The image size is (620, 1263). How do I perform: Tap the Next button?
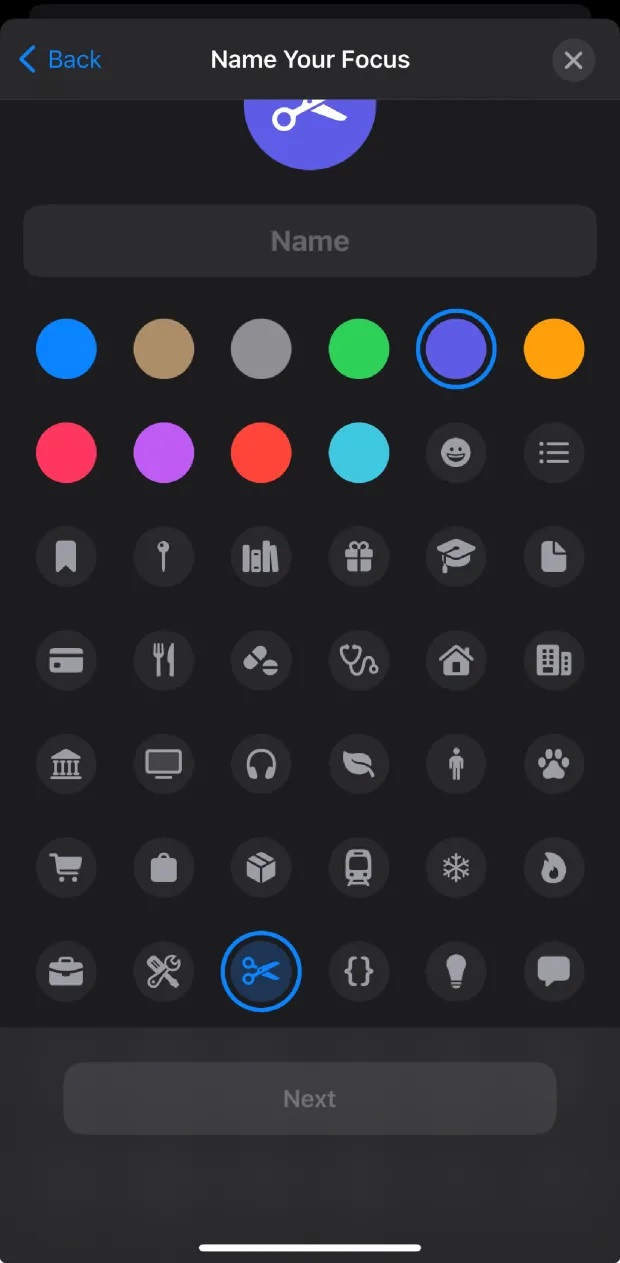tap(310, 1098)
